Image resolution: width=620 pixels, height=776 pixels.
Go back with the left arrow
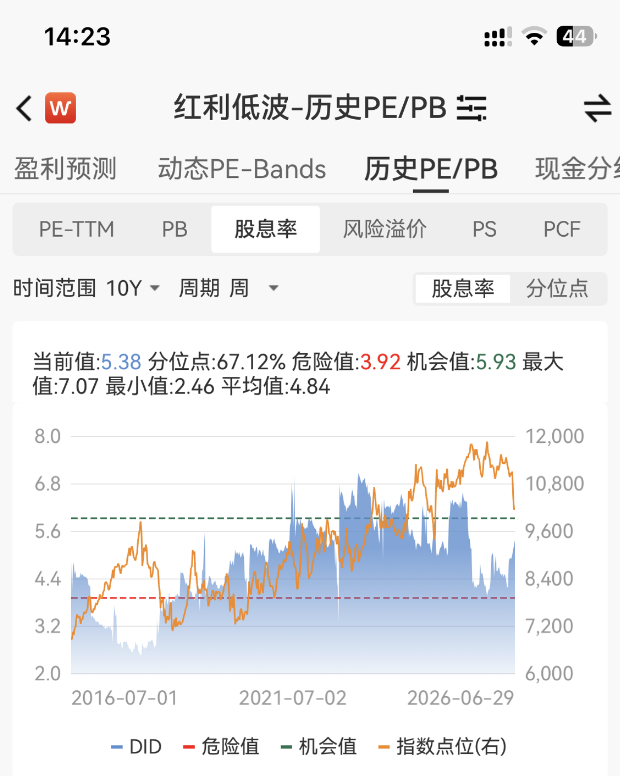point(24,108)
